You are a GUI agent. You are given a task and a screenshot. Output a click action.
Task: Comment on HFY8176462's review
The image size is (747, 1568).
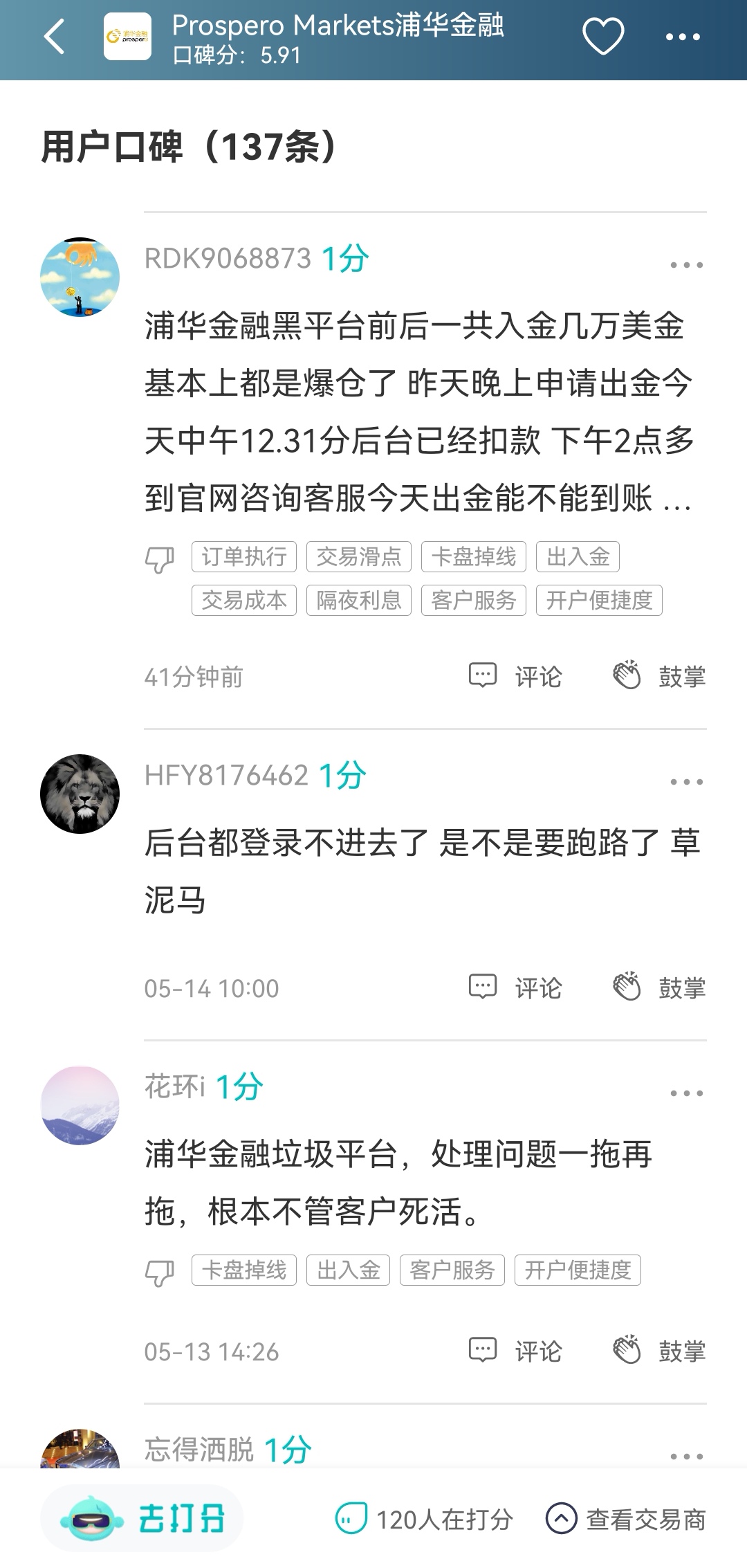[516, 987]
